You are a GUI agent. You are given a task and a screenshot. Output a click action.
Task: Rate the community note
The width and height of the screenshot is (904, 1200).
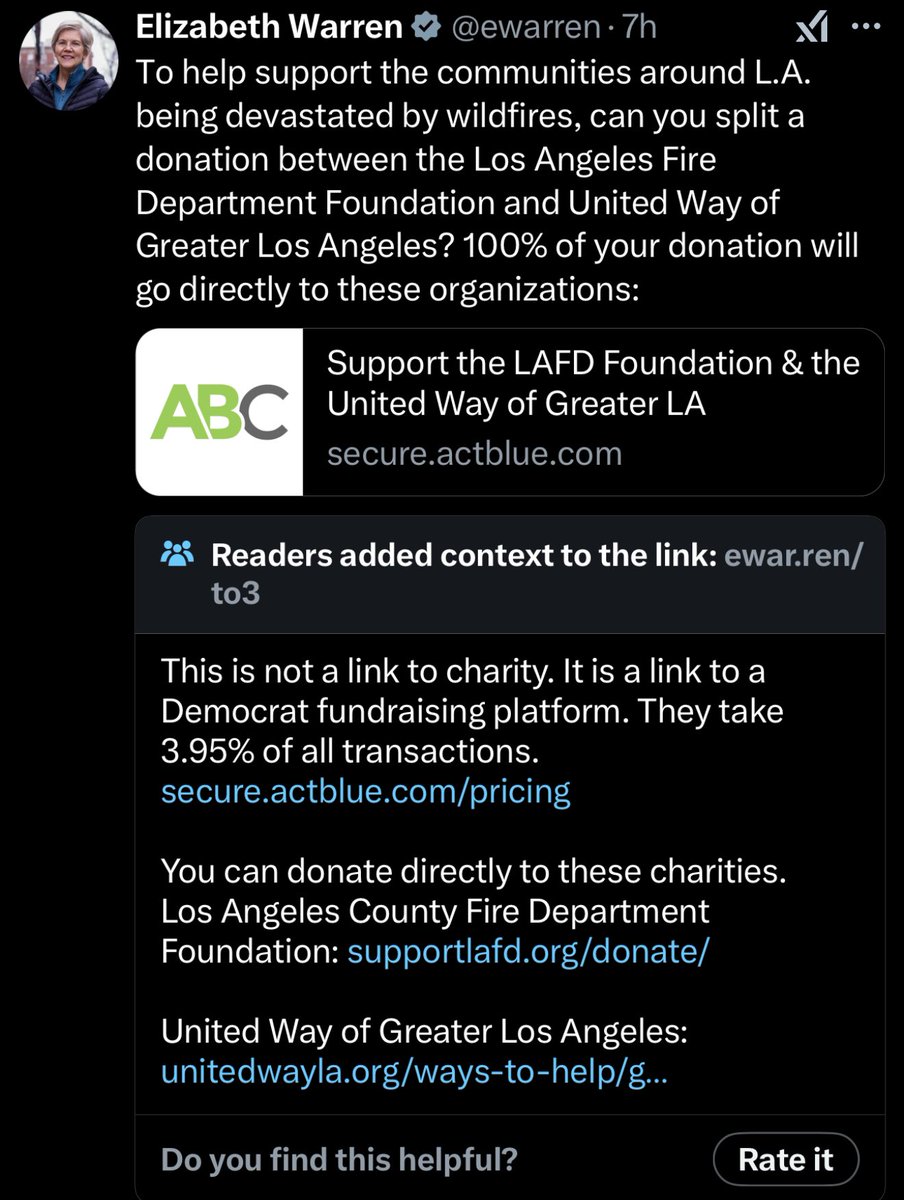click(784, 1159)
